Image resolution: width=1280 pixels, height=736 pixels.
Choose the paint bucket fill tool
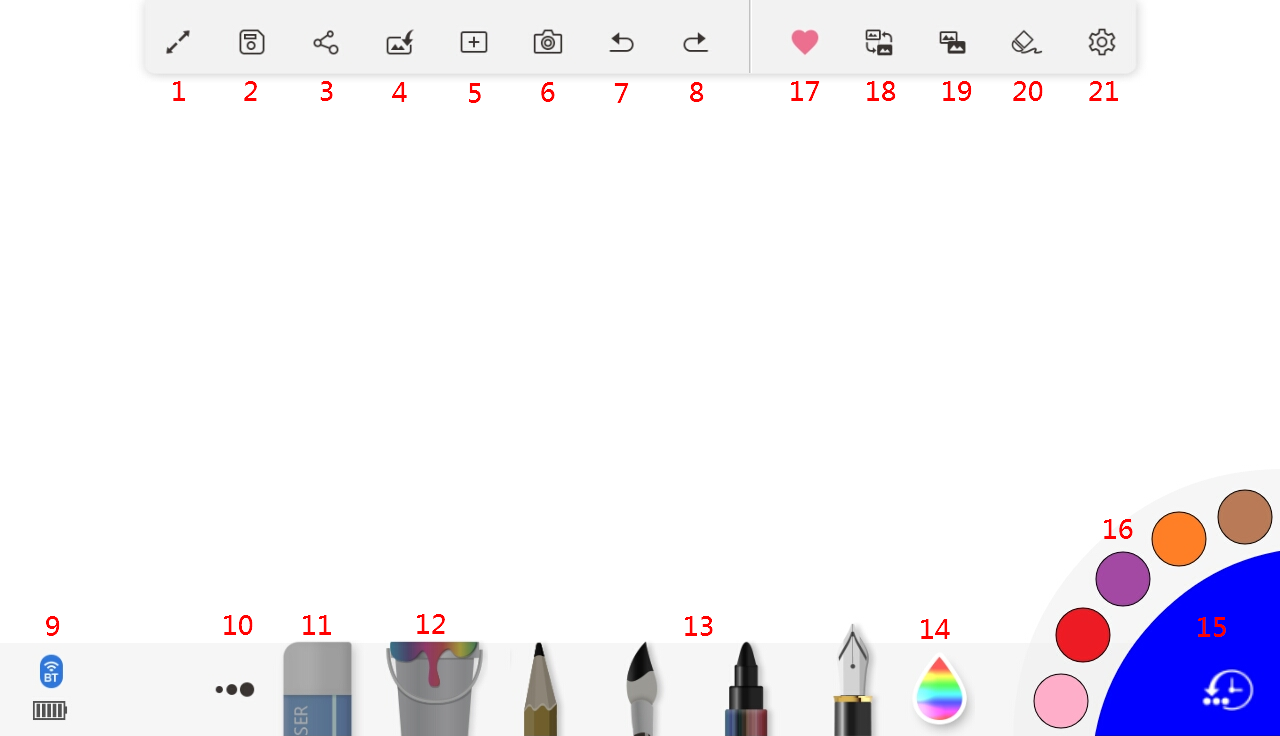click(434, 688)
